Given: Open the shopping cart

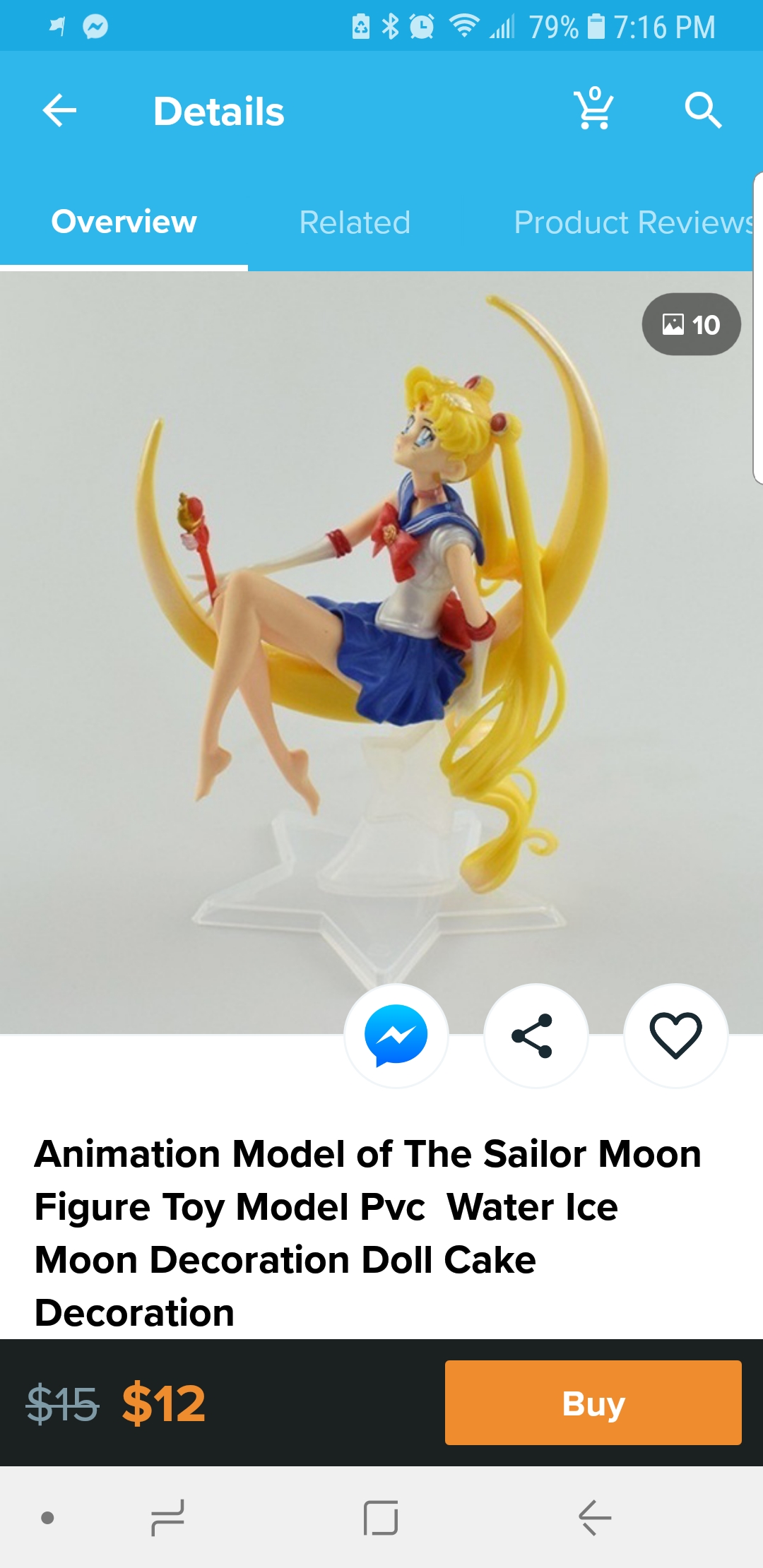Looking at the screenshot, I should click(593, 109).
